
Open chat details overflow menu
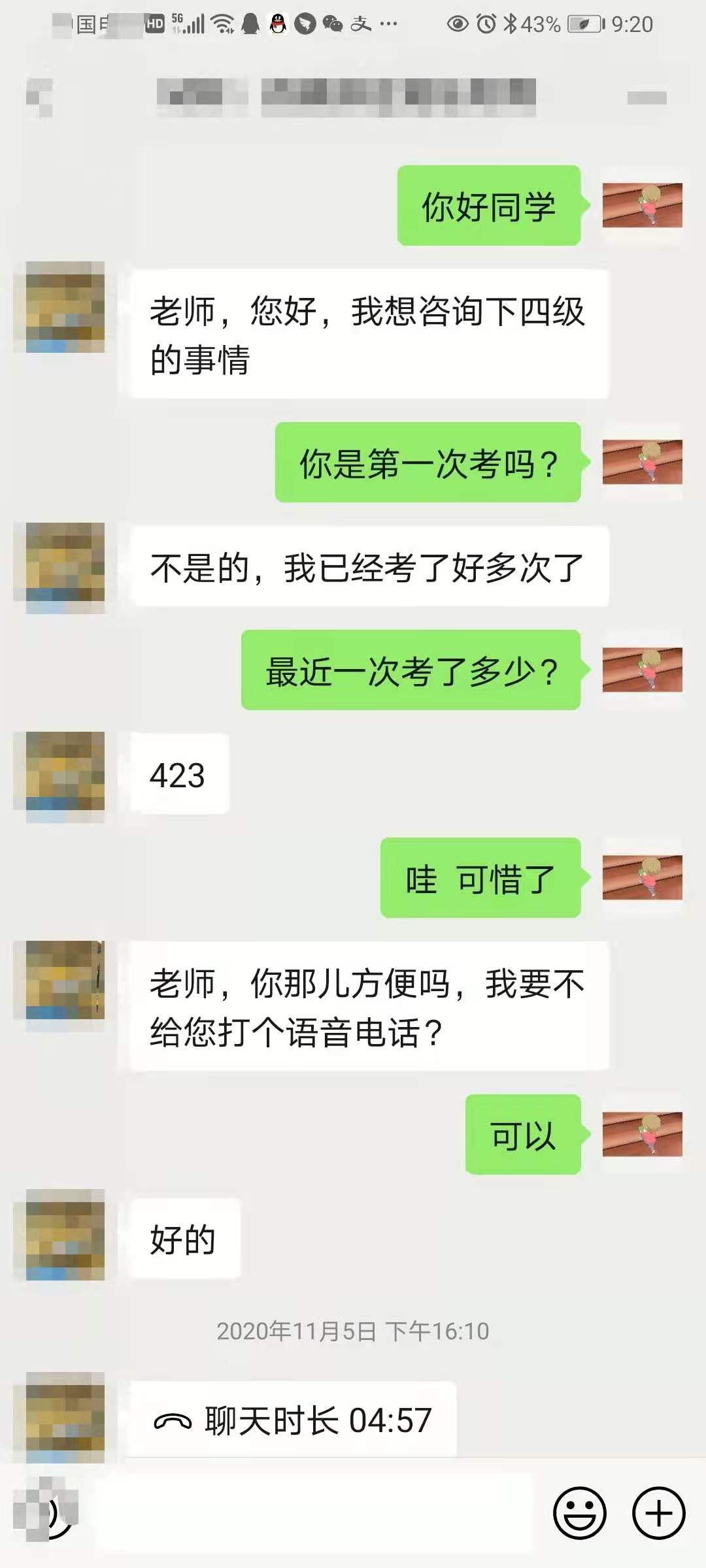tap(647, 98)
